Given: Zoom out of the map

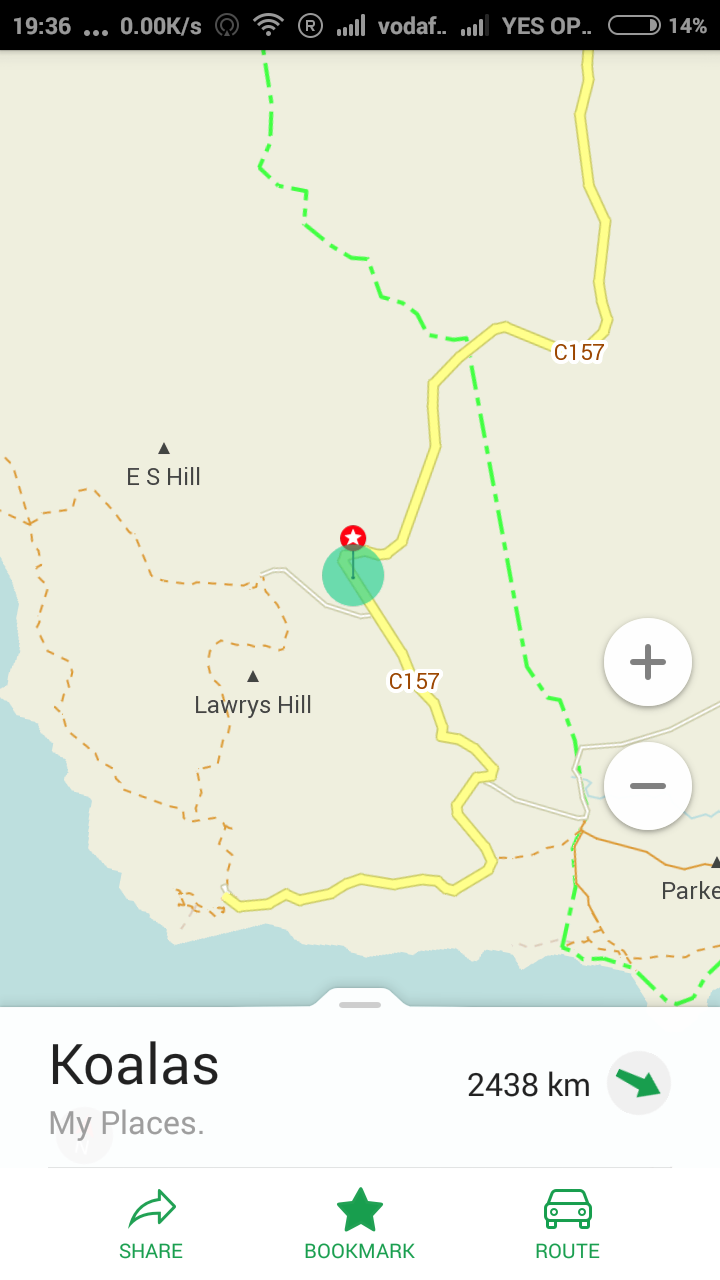Looking at the screenshot, I should tap(648, 786).
